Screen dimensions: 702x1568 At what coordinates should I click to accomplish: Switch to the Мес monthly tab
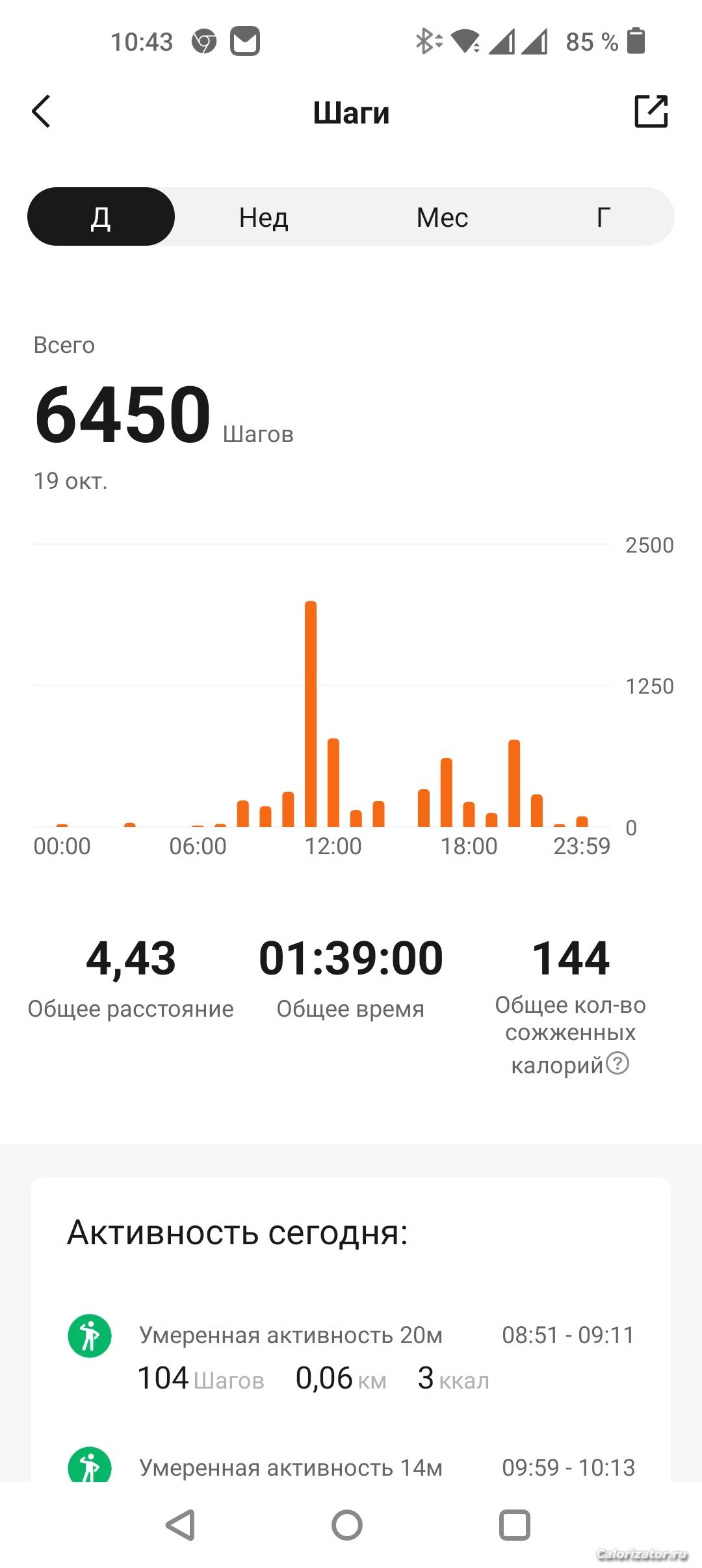pos(442,217)
